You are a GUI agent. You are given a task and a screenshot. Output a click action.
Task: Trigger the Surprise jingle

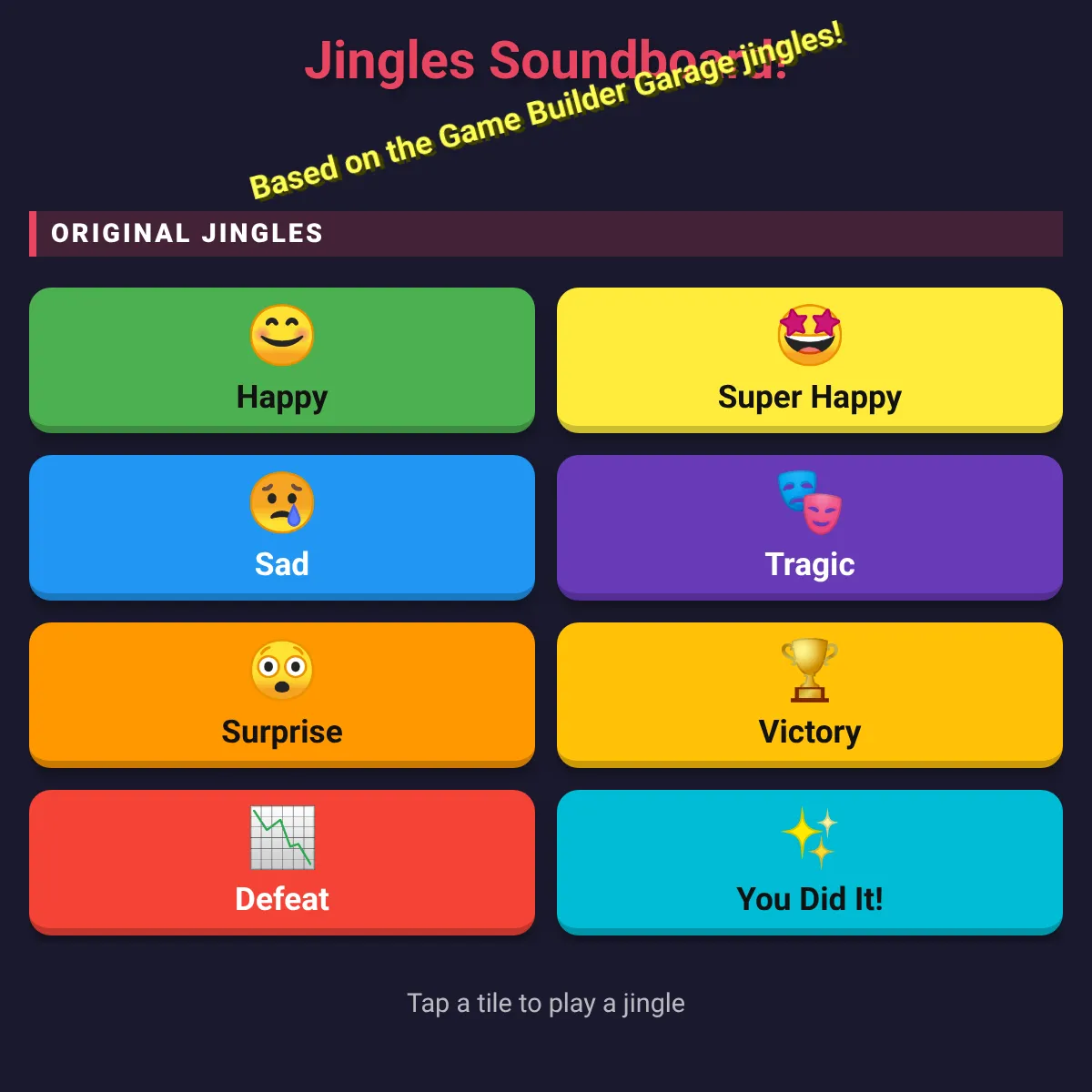pos(282,694)
